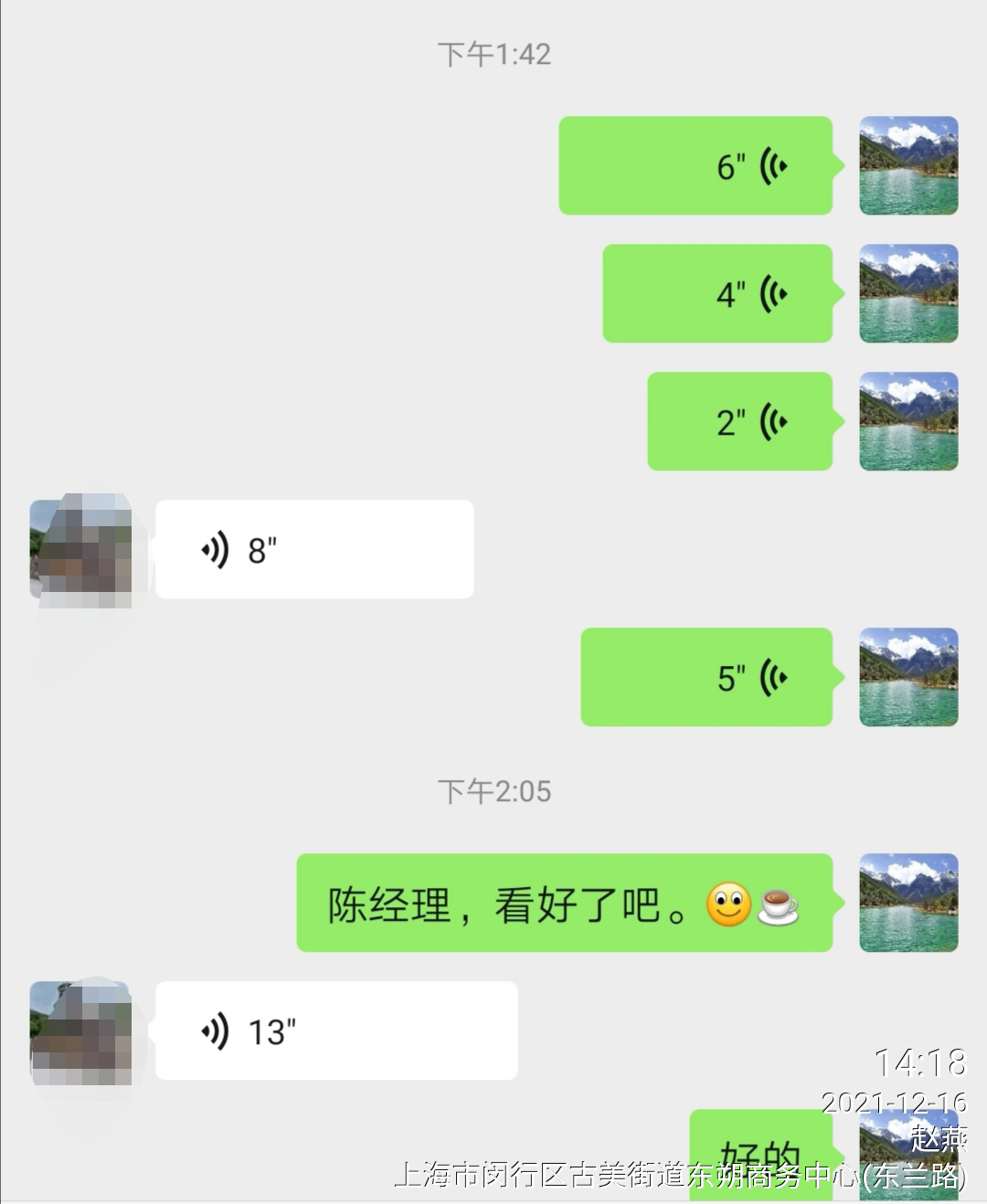This screenshot has height=1204, width=987.
Task: Play the sent 6-second voice message
Action: tap(695, 166)
